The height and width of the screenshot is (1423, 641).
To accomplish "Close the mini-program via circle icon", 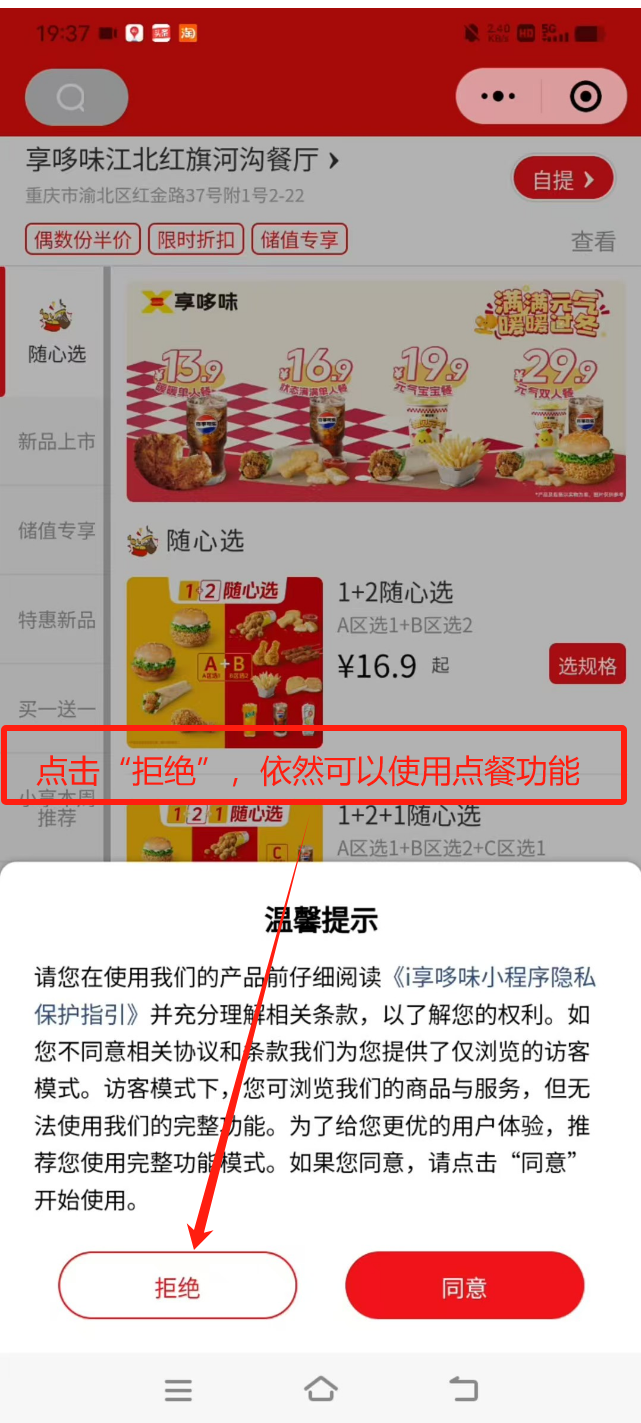I will pyautogui.click(x=585, y=97).
